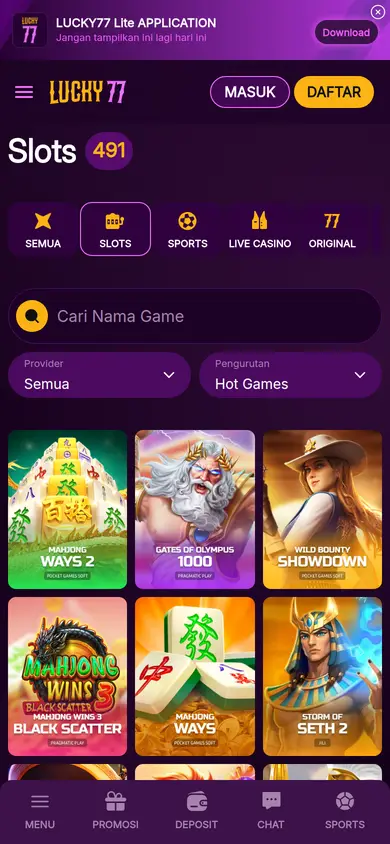390x844 pixels.
Task: Go to DEPOSIT in the bottom bar
Action: (196, 810)
